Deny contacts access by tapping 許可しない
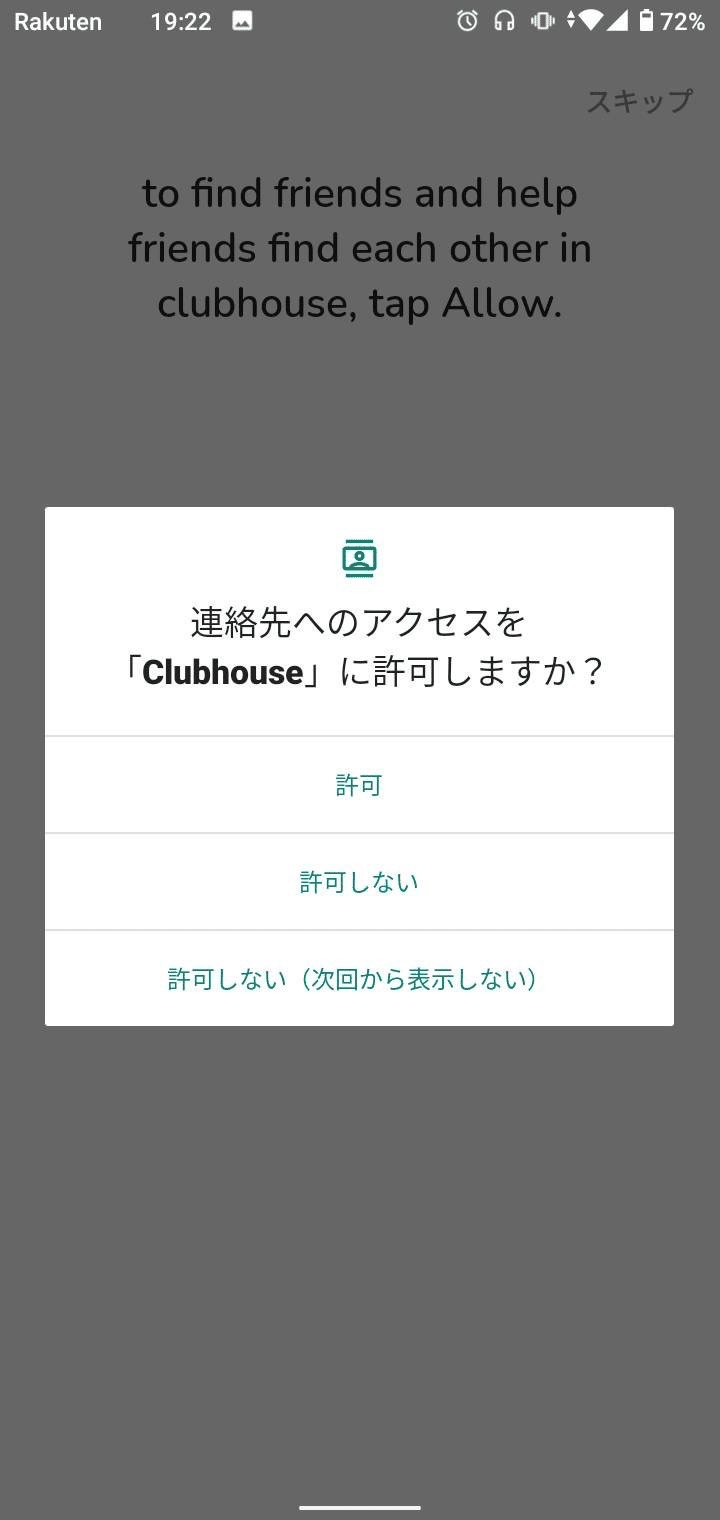Image resolution: width=720 pixels, height=1520 pixels. [359, 882]
